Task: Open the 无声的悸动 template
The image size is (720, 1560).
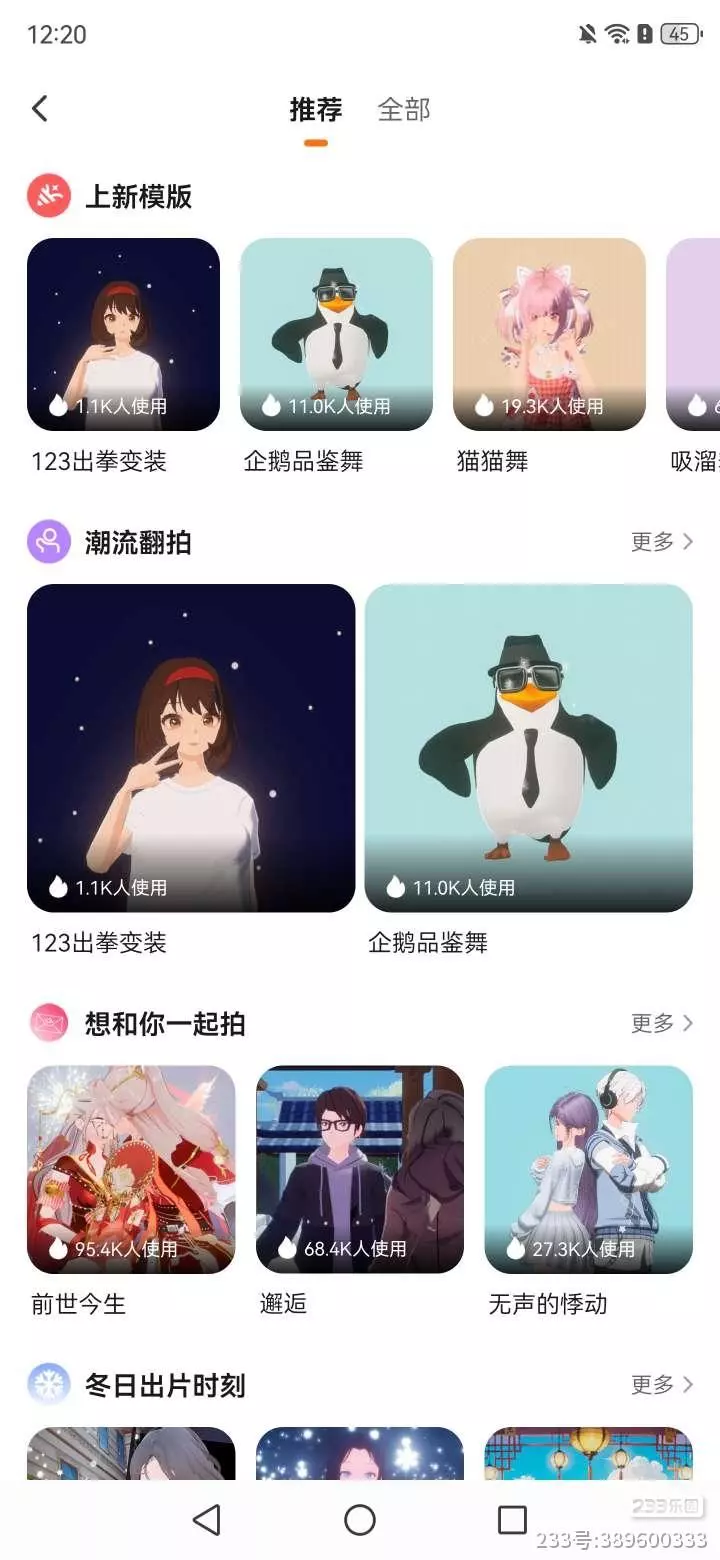Action: pos(589,1169)
